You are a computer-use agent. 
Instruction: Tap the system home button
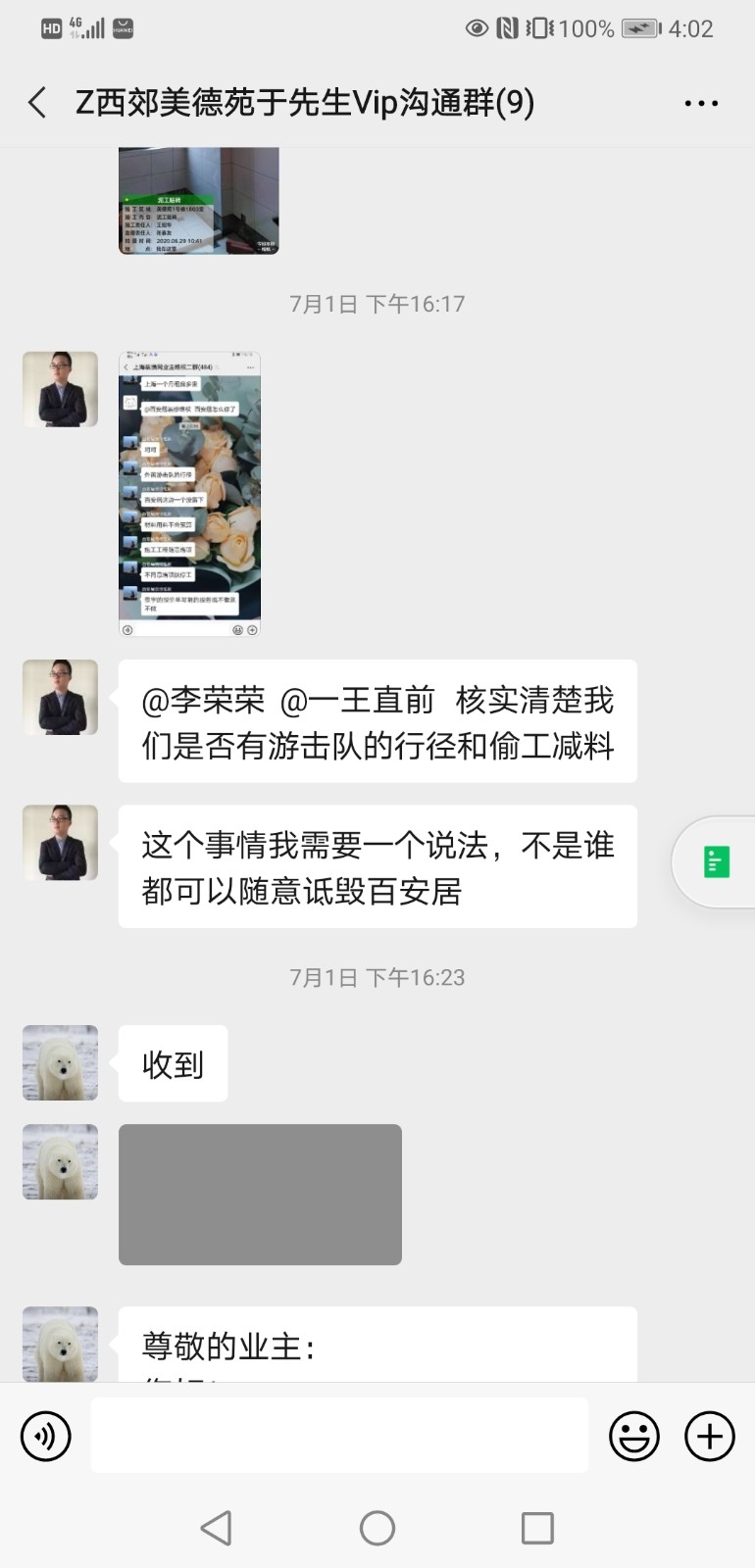pyautogui.click(x=377, y=1527)
